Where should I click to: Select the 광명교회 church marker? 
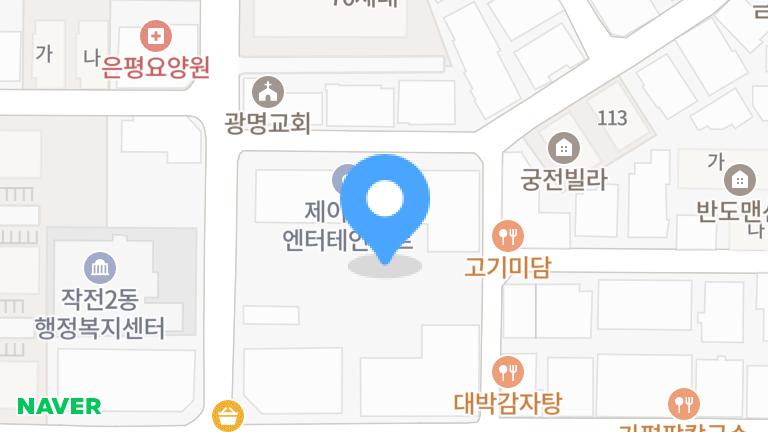268,92
